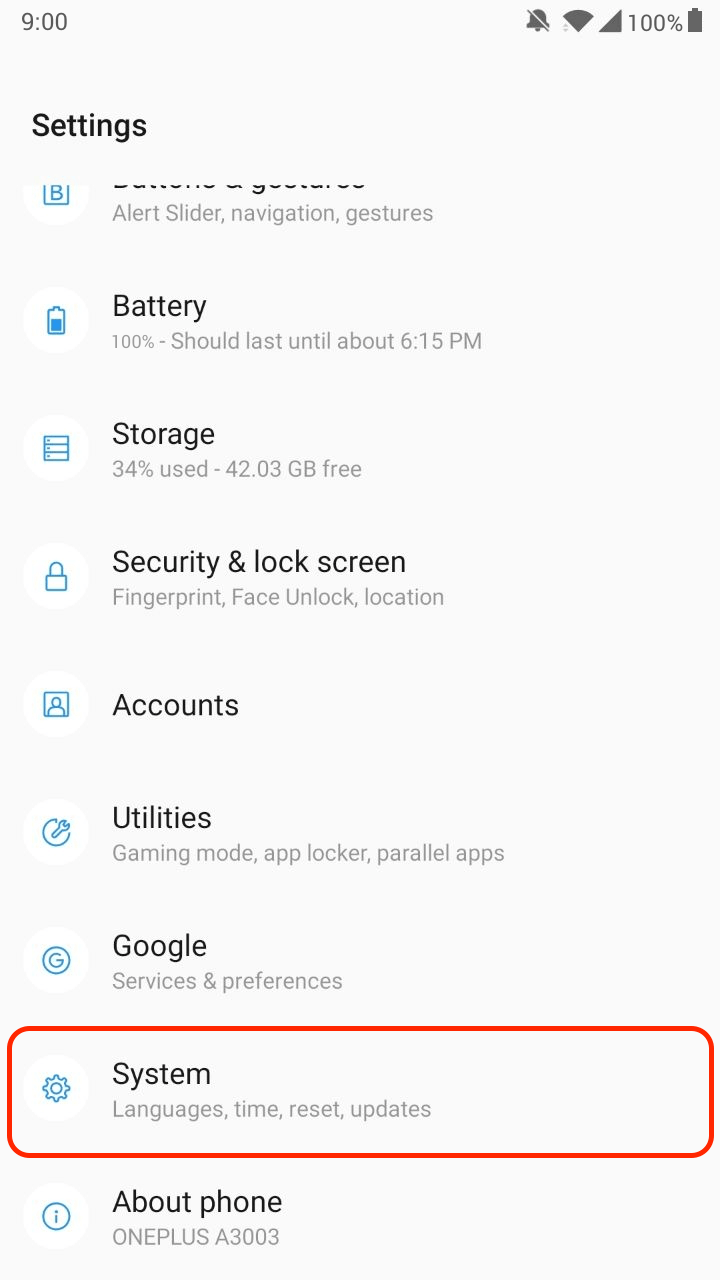Open Google services & preferences
This screenshot has height=1280, width=720.
pyautogui.click(x=227, y=962)
